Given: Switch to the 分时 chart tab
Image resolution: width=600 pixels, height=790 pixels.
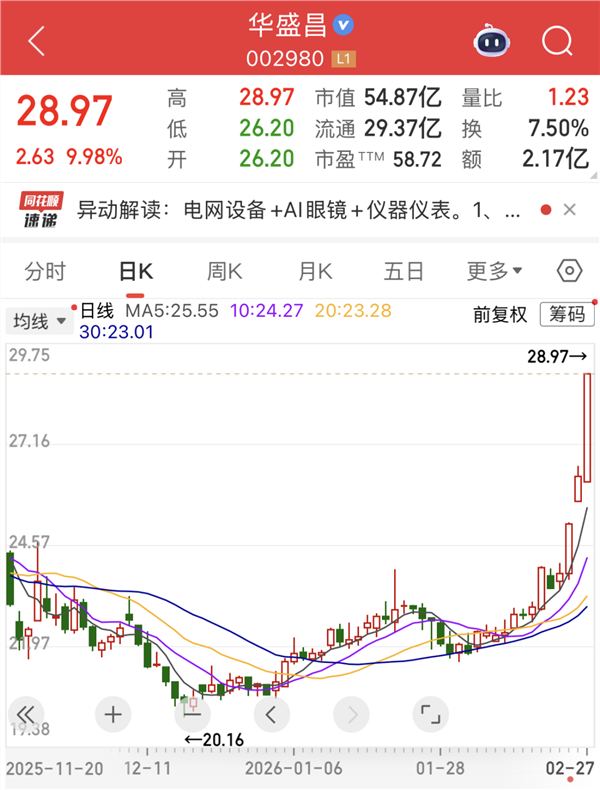Looking at the screenshot, I should 45,271.
